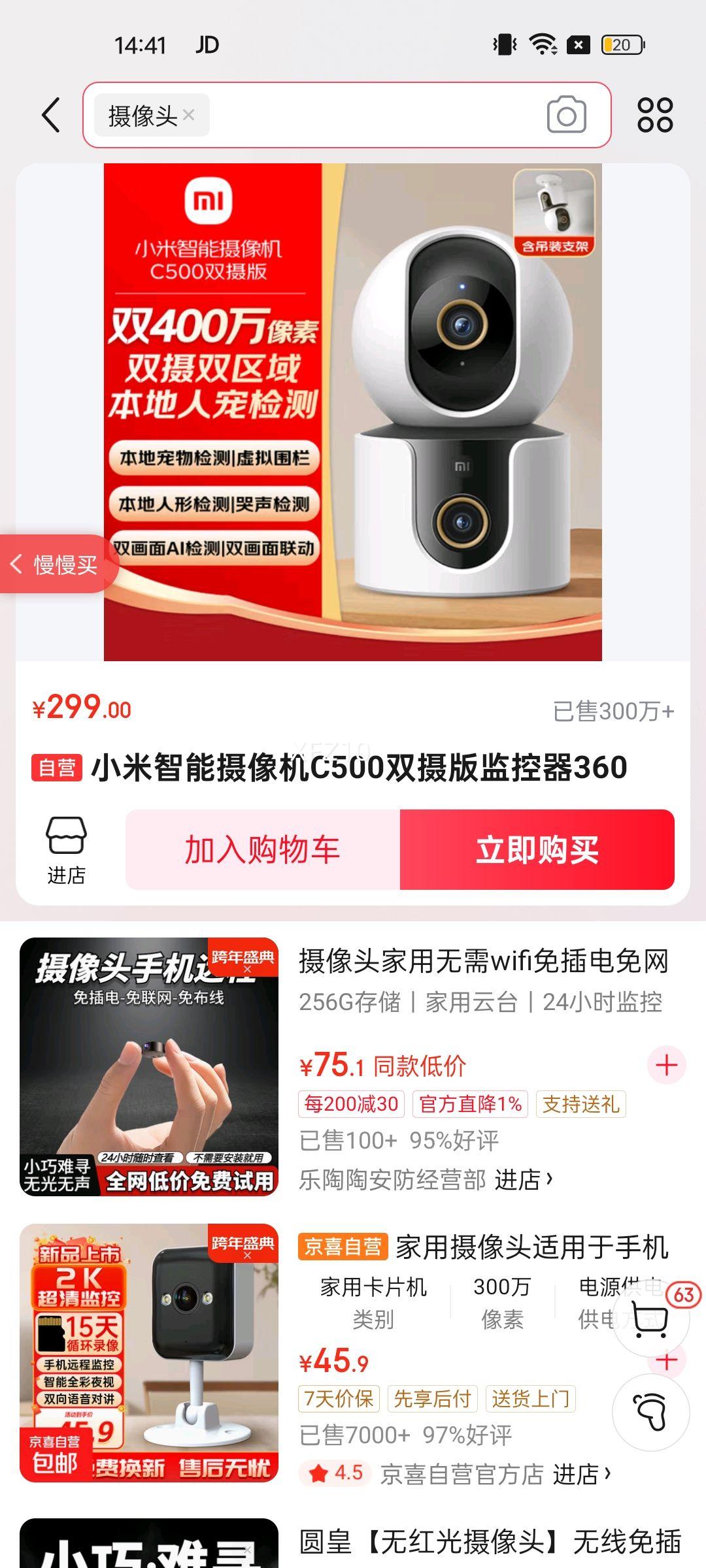706x1568 pixels.
Task: Add ¥45.9 camera to cart with plus icon
Action: click(x=667, y=1361)
